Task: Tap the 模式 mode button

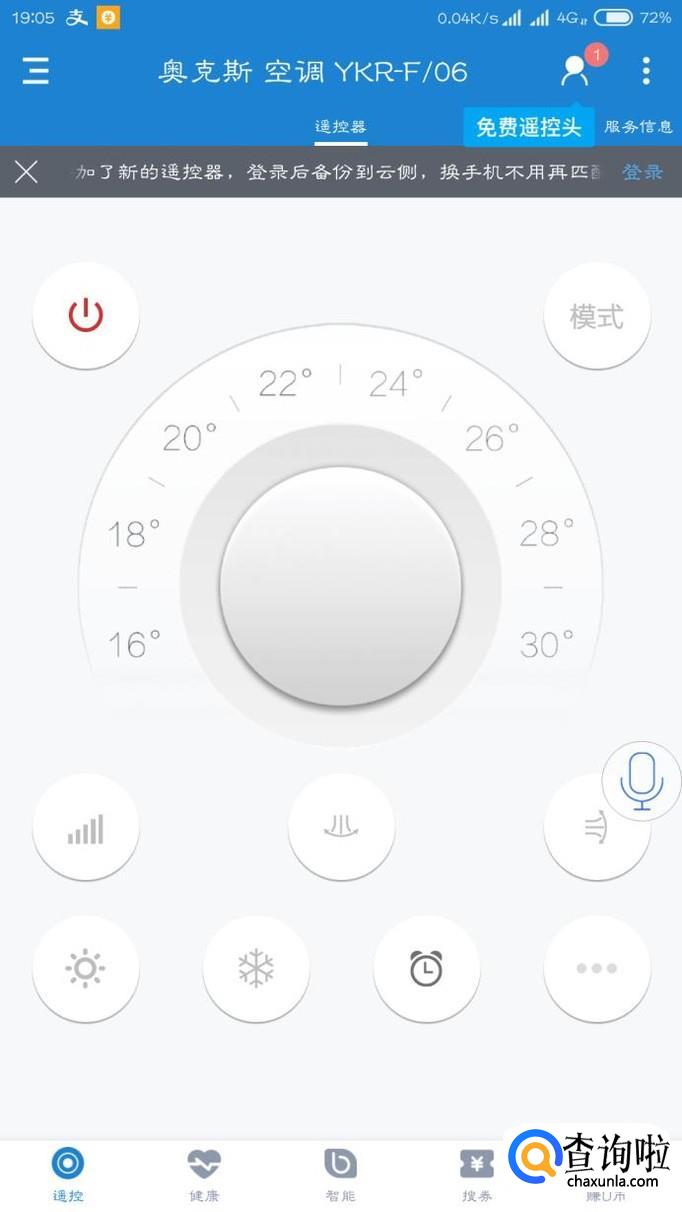Action: [597, 317]
